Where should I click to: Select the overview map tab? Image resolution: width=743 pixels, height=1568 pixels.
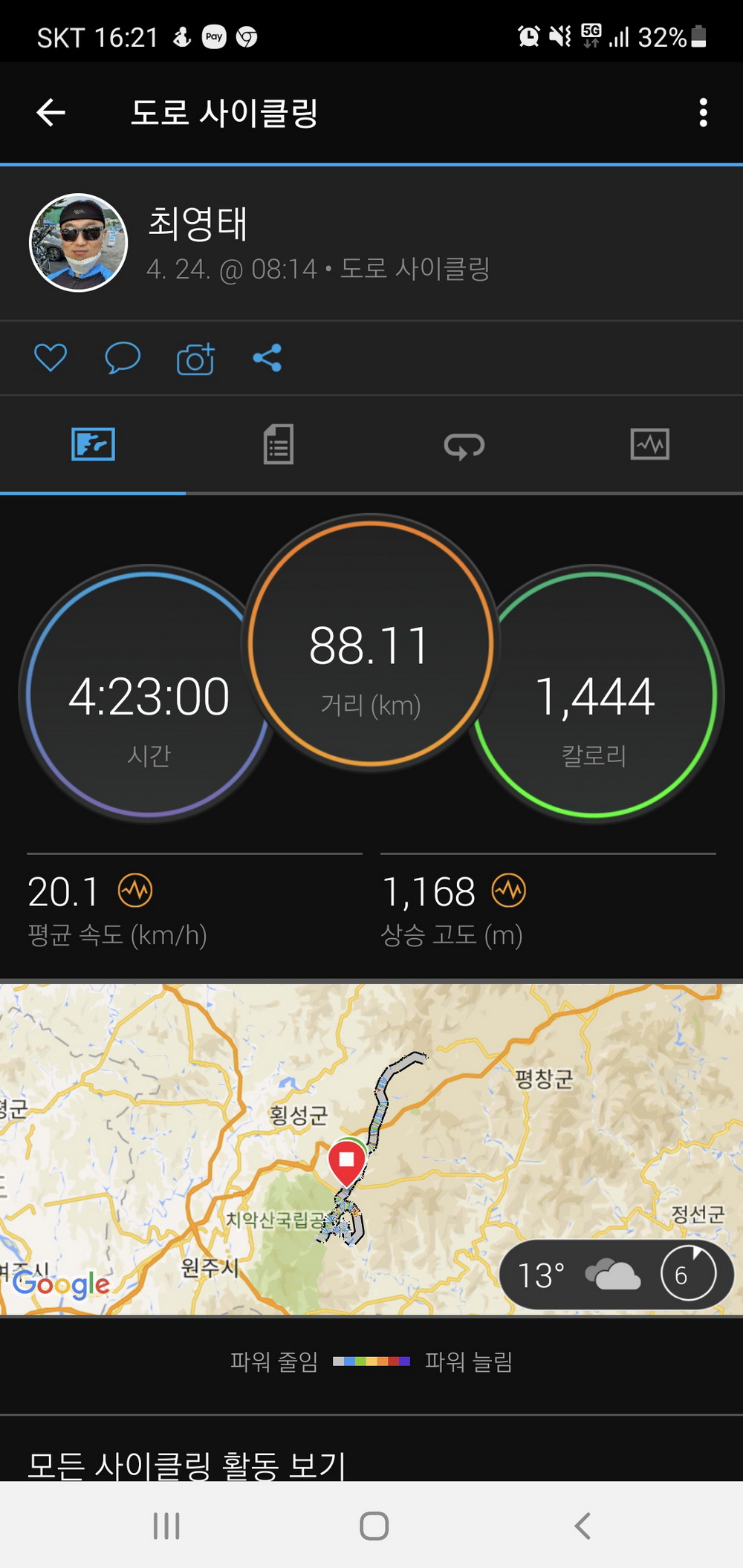pos(93,445)
